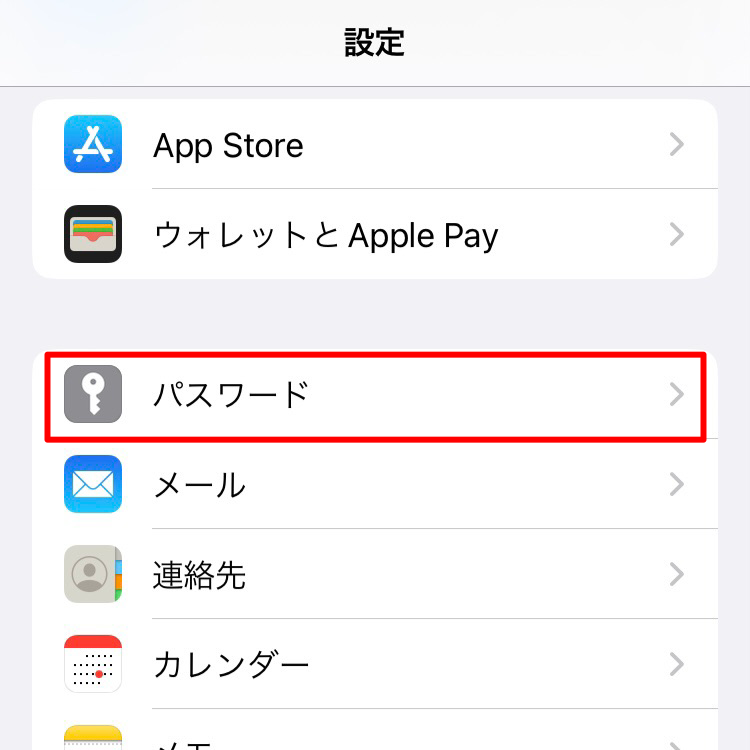750x750 pixels.
Task: Open ウォレットと Apple Pay settings
Action: 375,234
